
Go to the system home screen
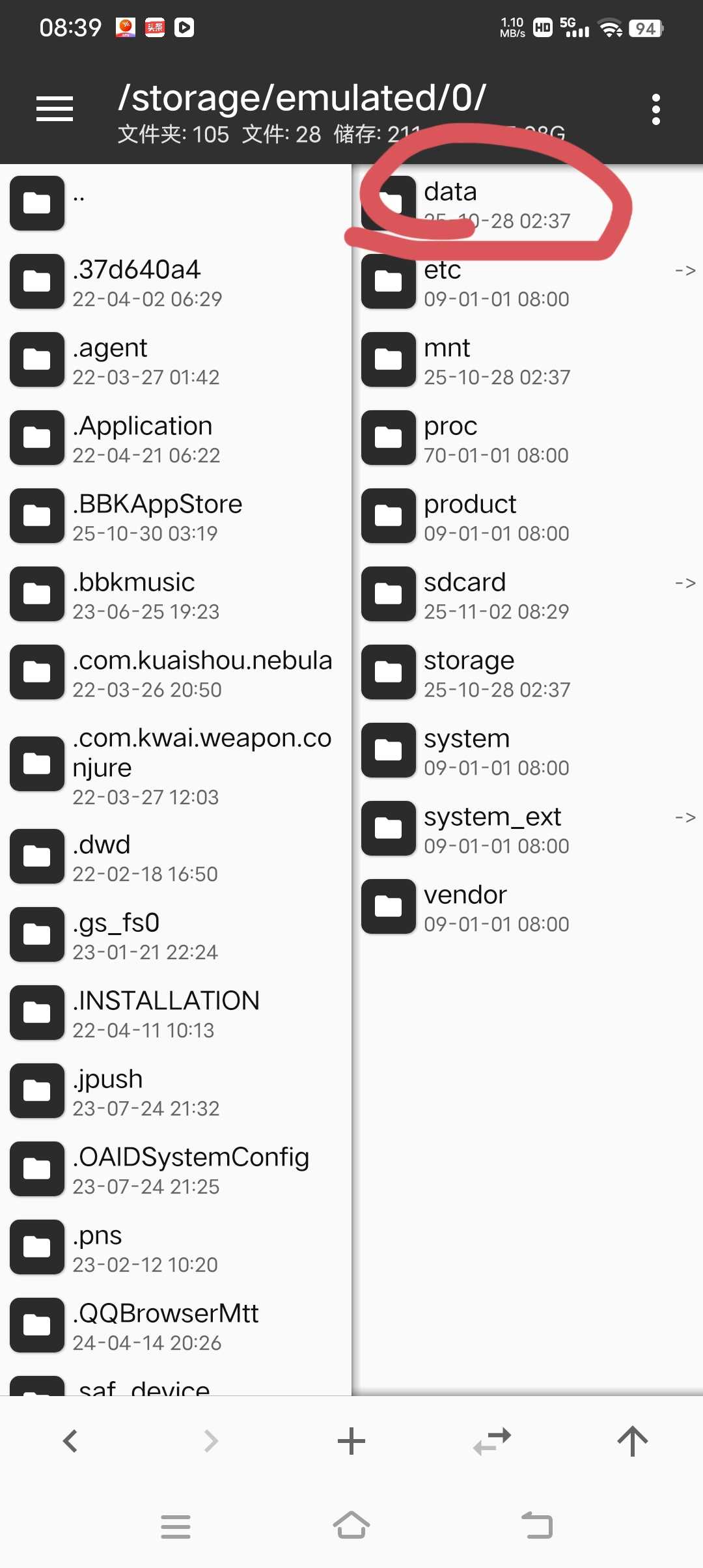tap(351, 1526)
